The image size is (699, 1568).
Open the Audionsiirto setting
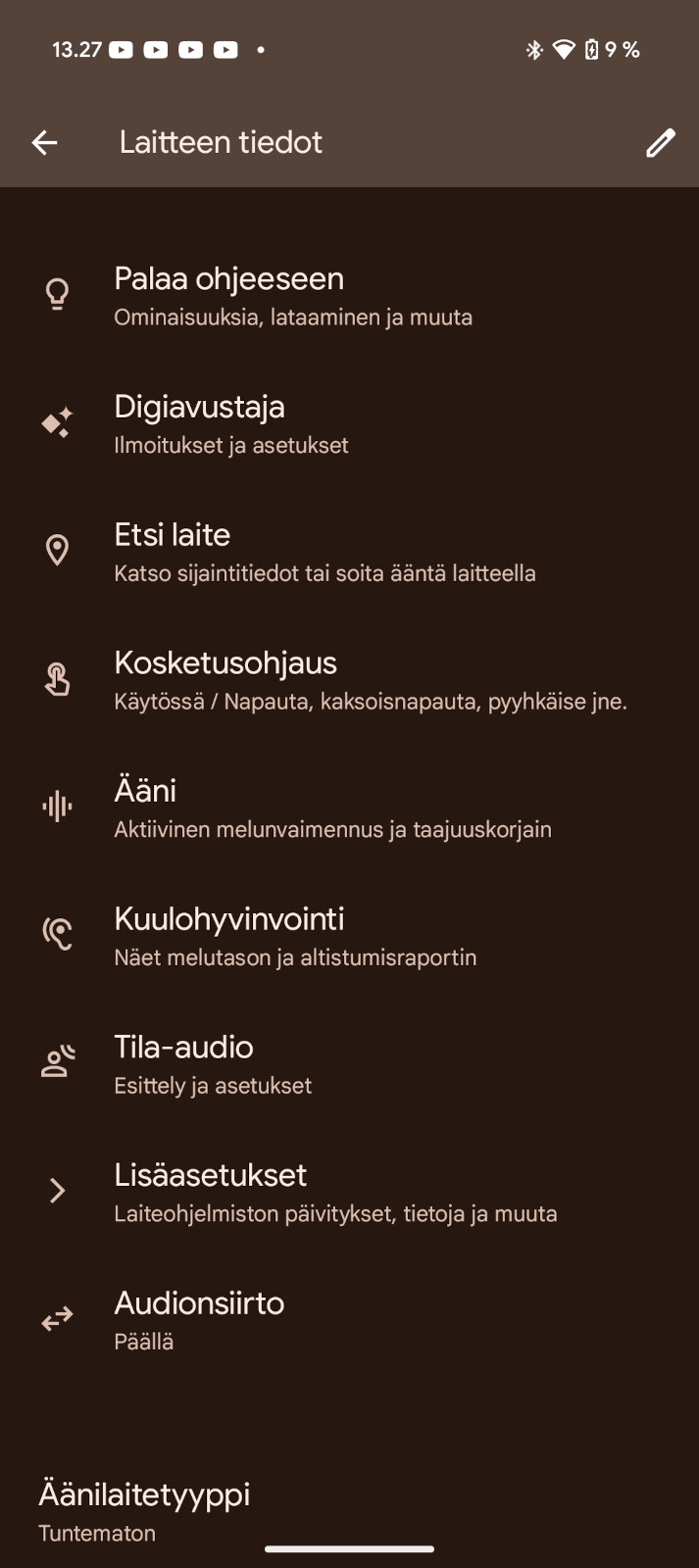point(349,1321)
